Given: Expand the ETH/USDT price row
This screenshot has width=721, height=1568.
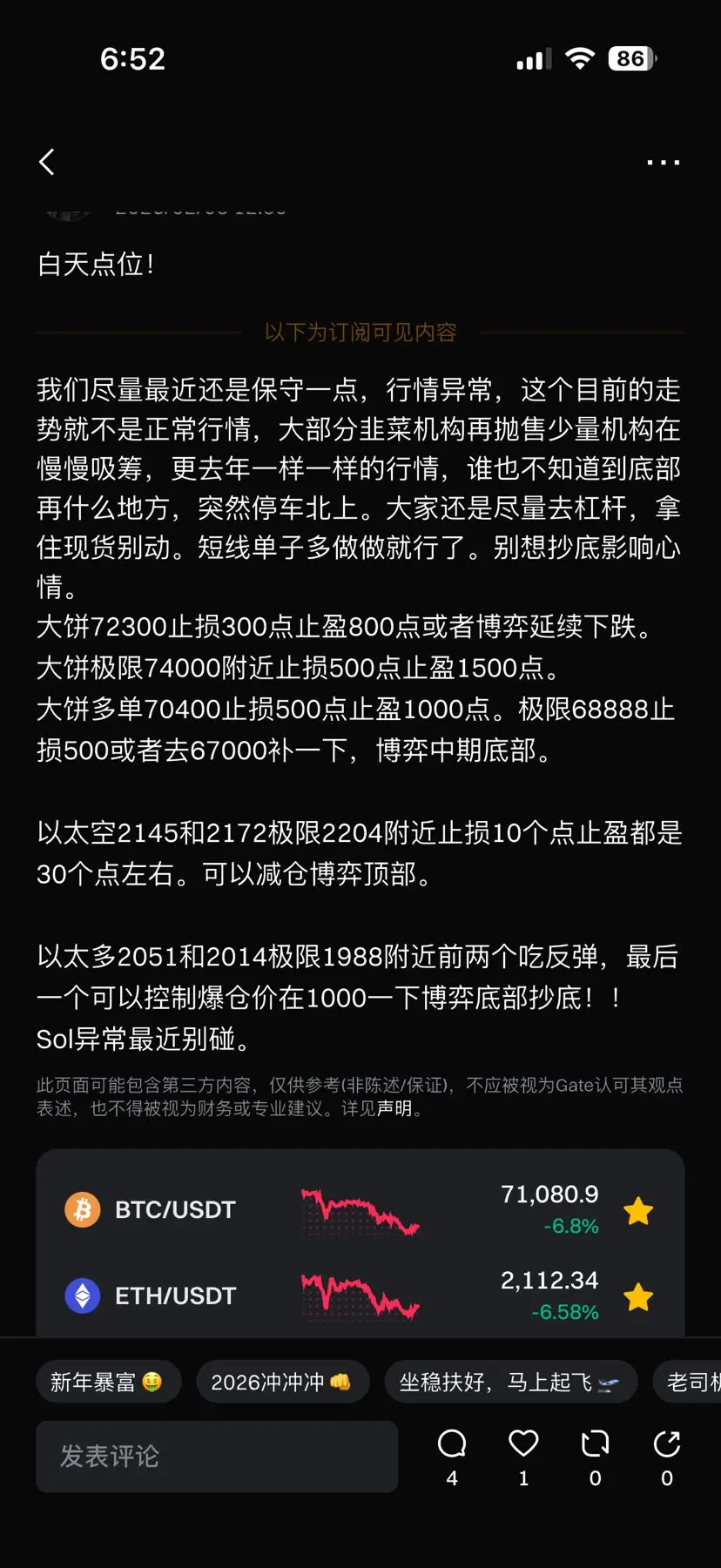Looking at the screenshot, I should point(360,1295).
